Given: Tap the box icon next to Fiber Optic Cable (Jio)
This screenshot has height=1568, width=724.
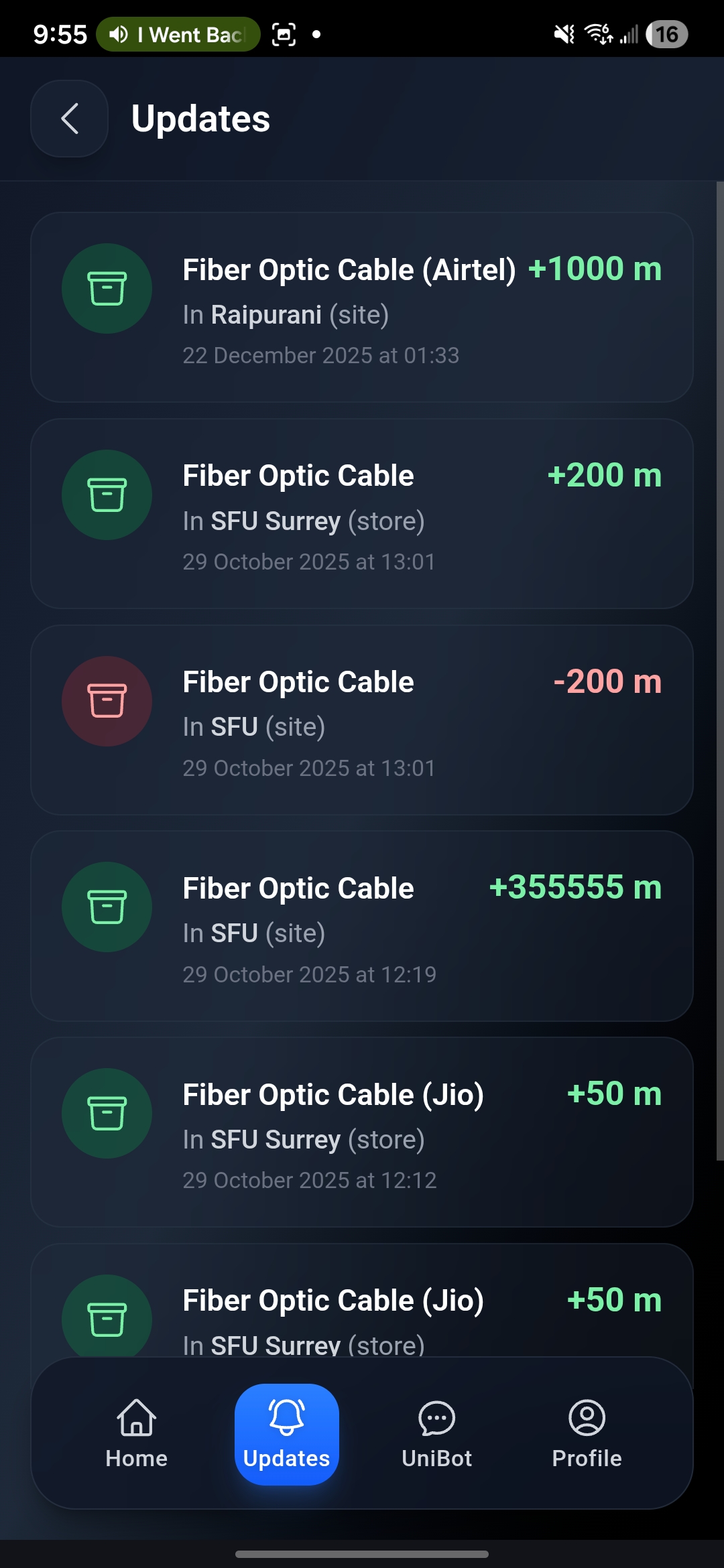Looking at the screenshot, I should [x=107, y=1113].
